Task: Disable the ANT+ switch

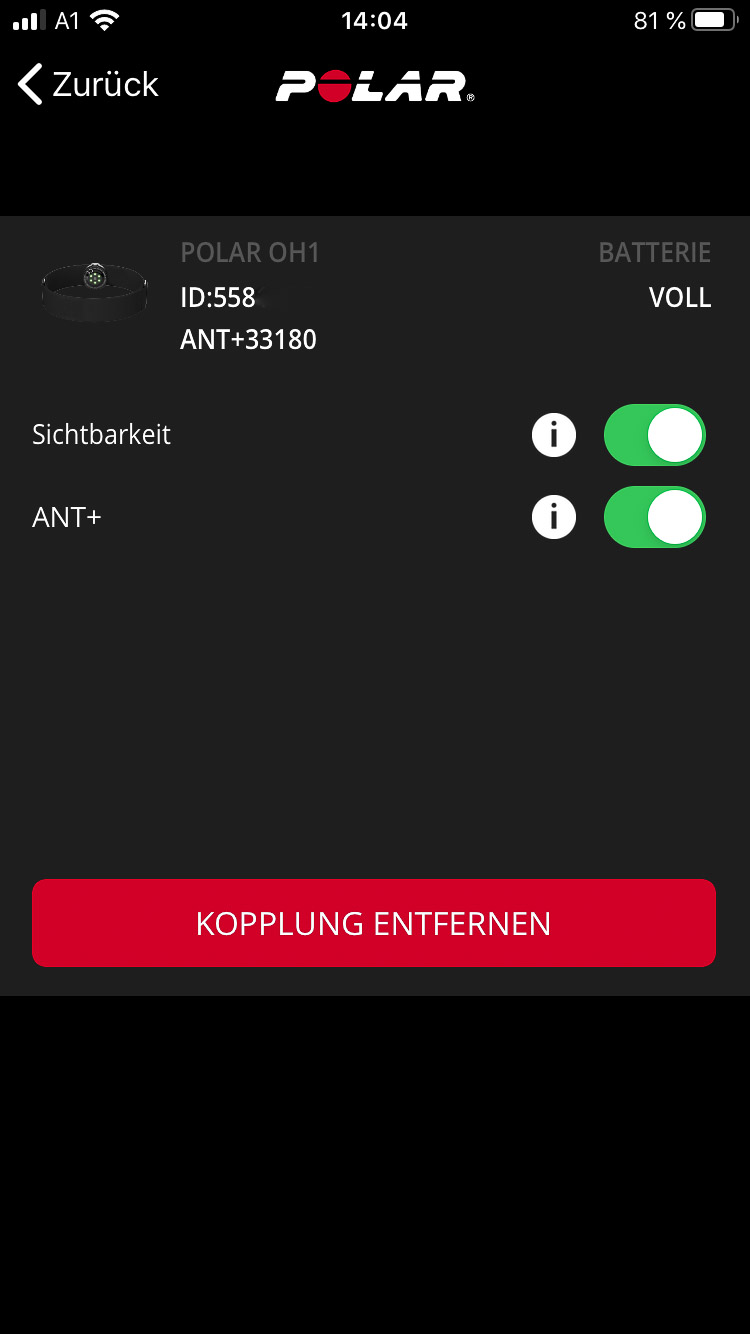Action: click(655, 517)
